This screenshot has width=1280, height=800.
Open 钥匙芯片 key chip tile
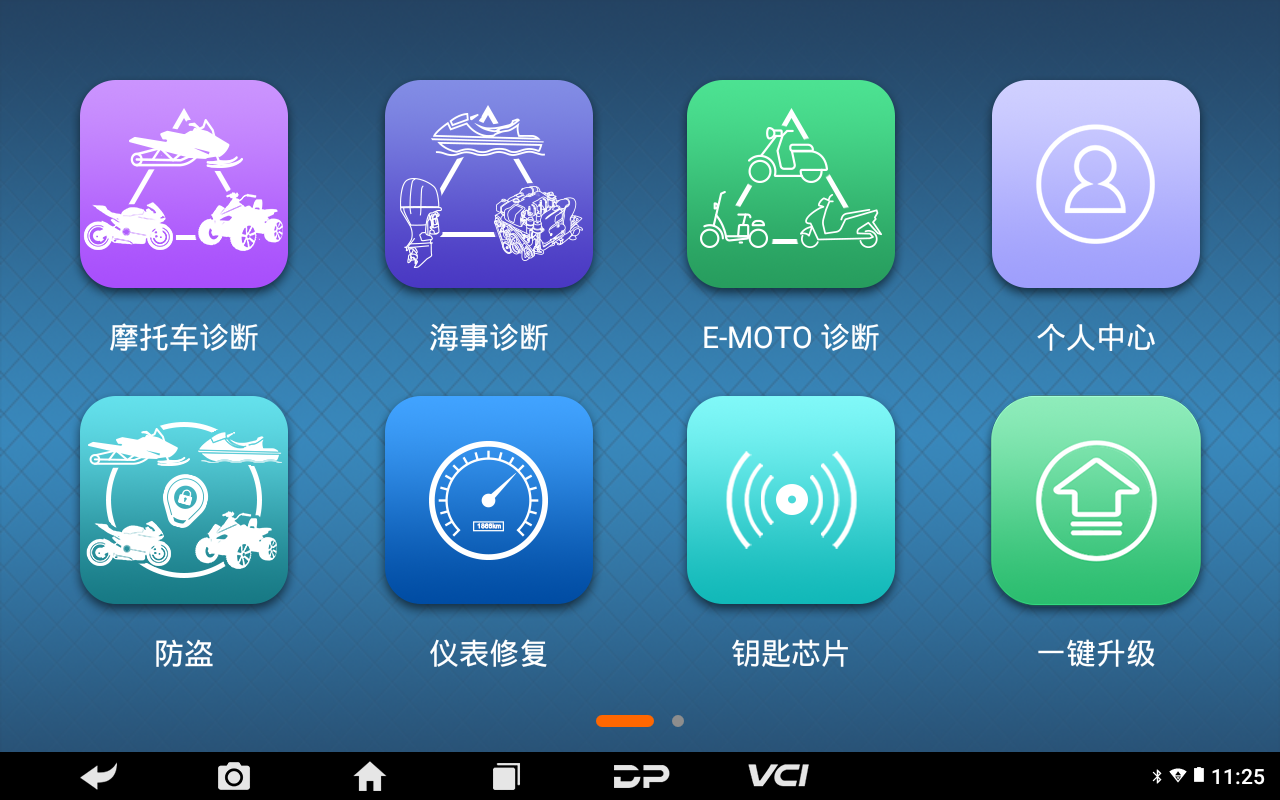click(x=791, y=500)
